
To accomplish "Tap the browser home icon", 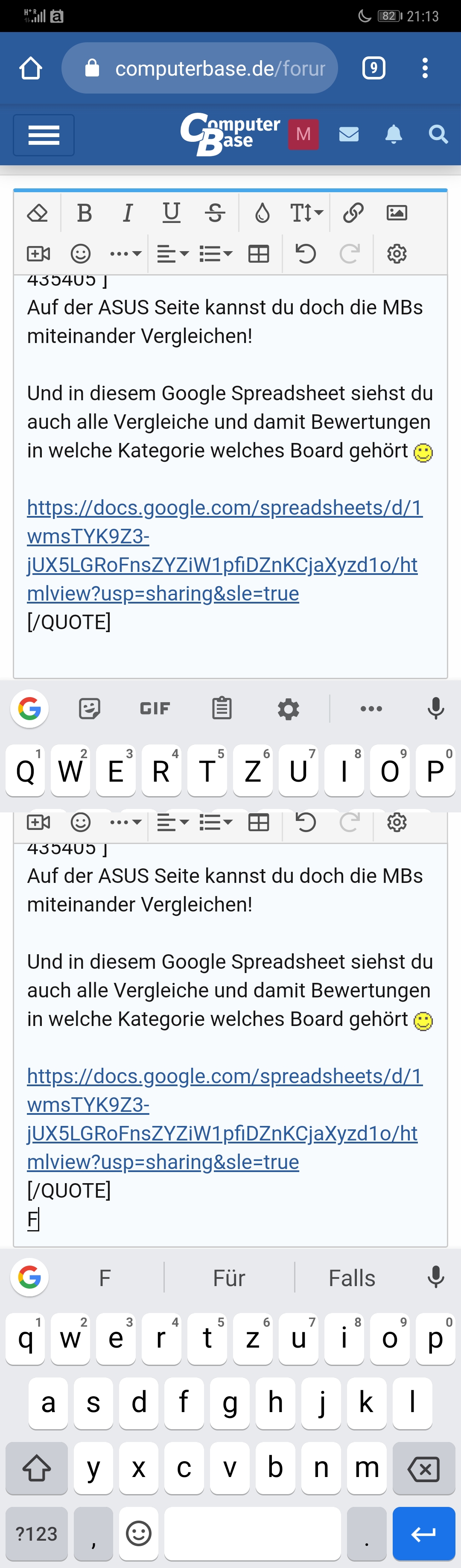I will (30, 68).
